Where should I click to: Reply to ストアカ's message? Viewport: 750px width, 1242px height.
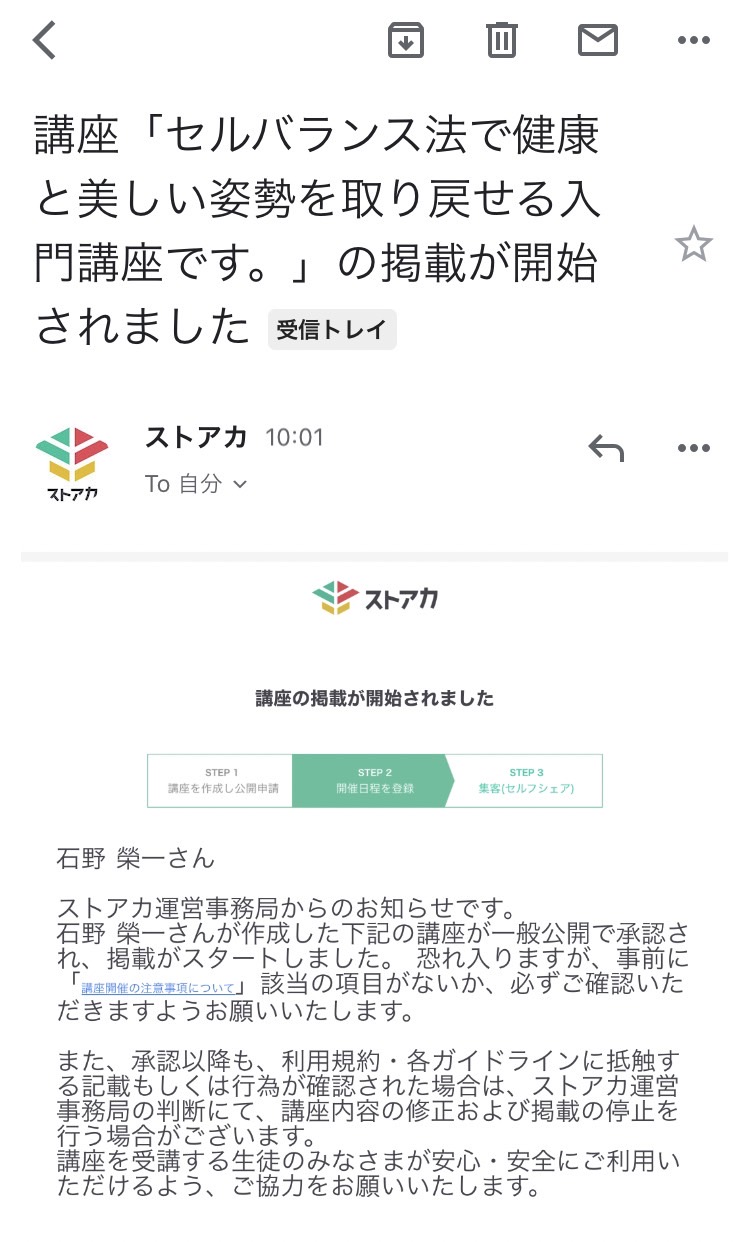(607, 448)
